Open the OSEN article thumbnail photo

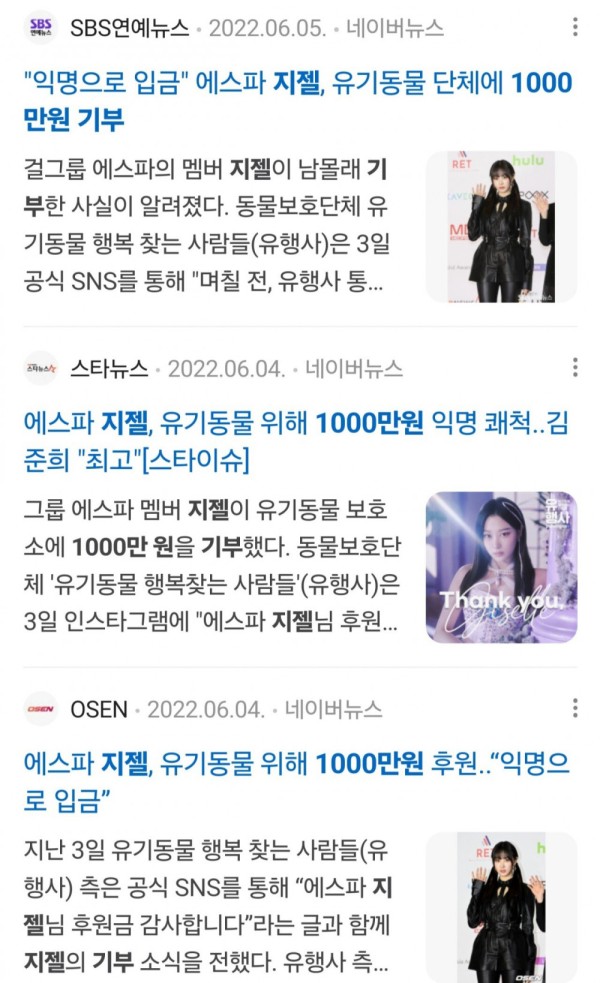502,907
